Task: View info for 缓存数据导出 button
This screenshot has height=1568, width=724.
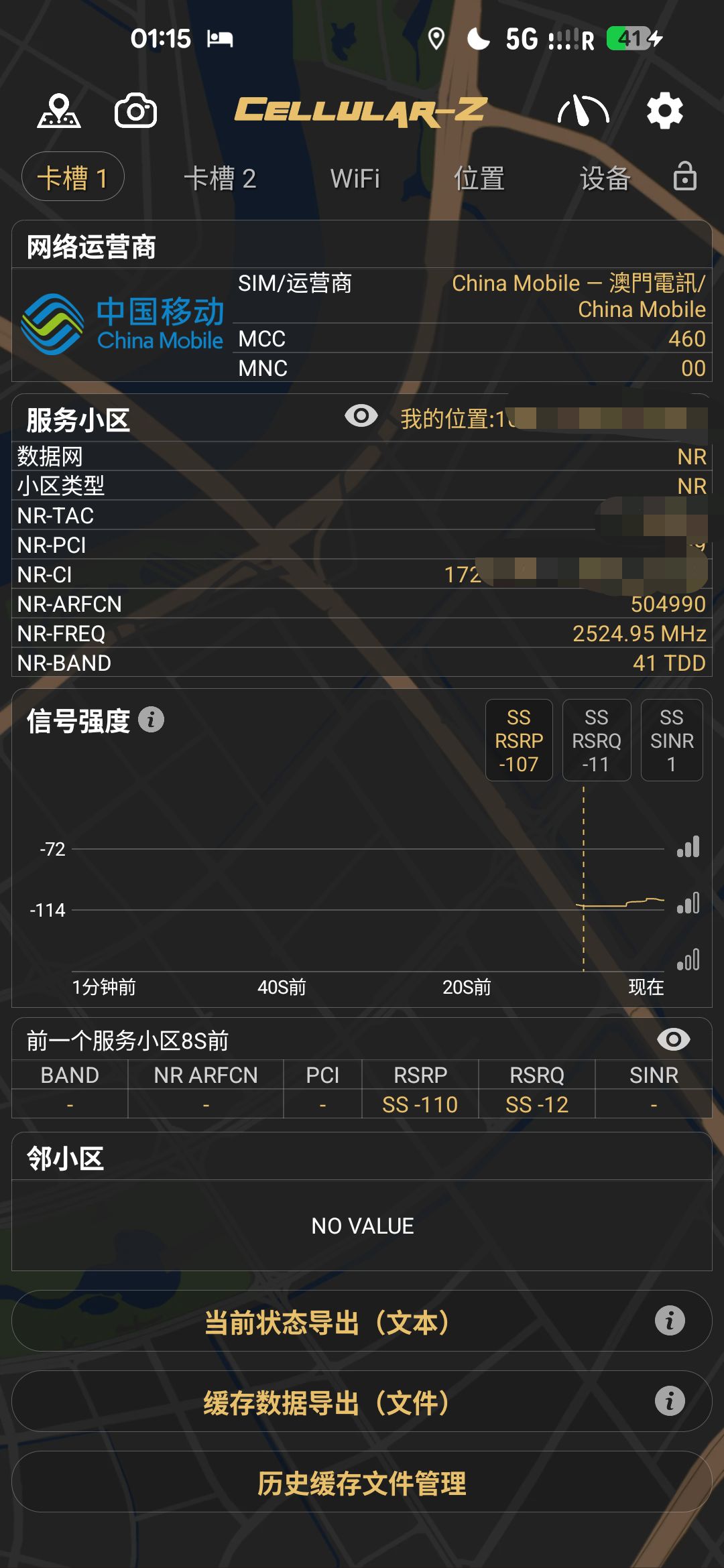Action: pos(670,1401)
